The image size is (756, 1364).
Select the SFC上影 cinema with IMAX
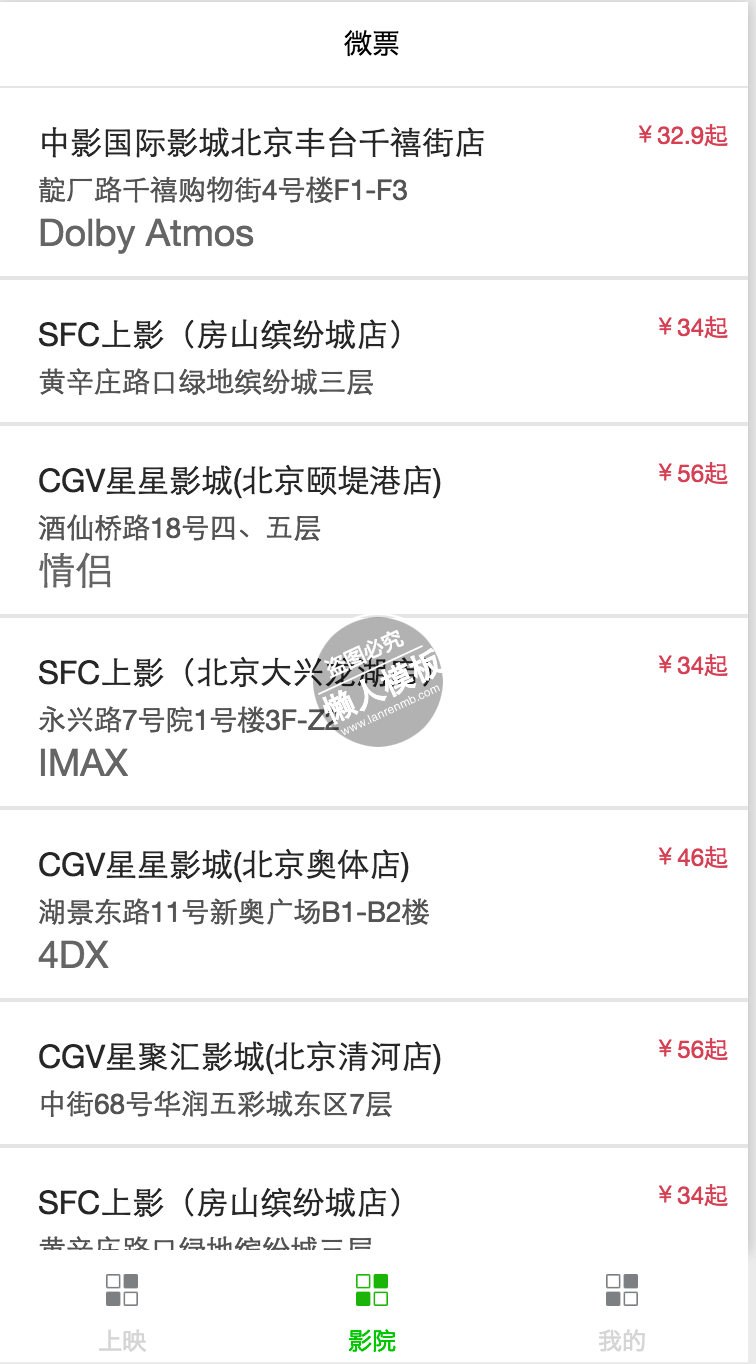tap(374, 712)
